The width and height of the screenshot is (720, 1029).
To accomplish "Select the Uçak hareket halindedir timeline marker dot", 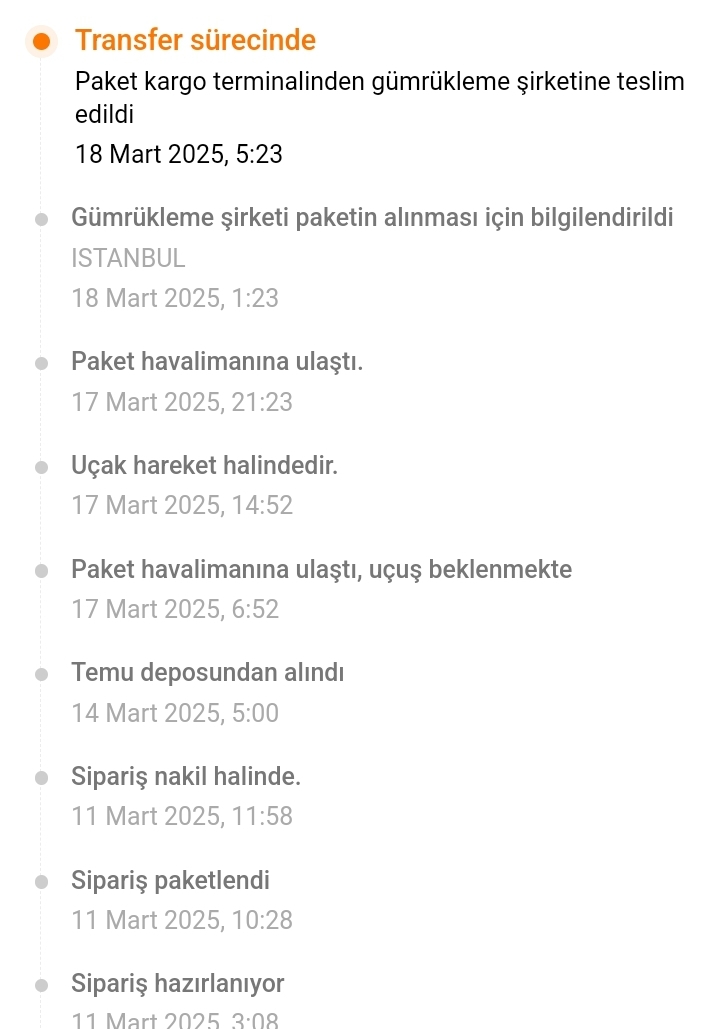I will pyautogui.click(x=41, y=465).
